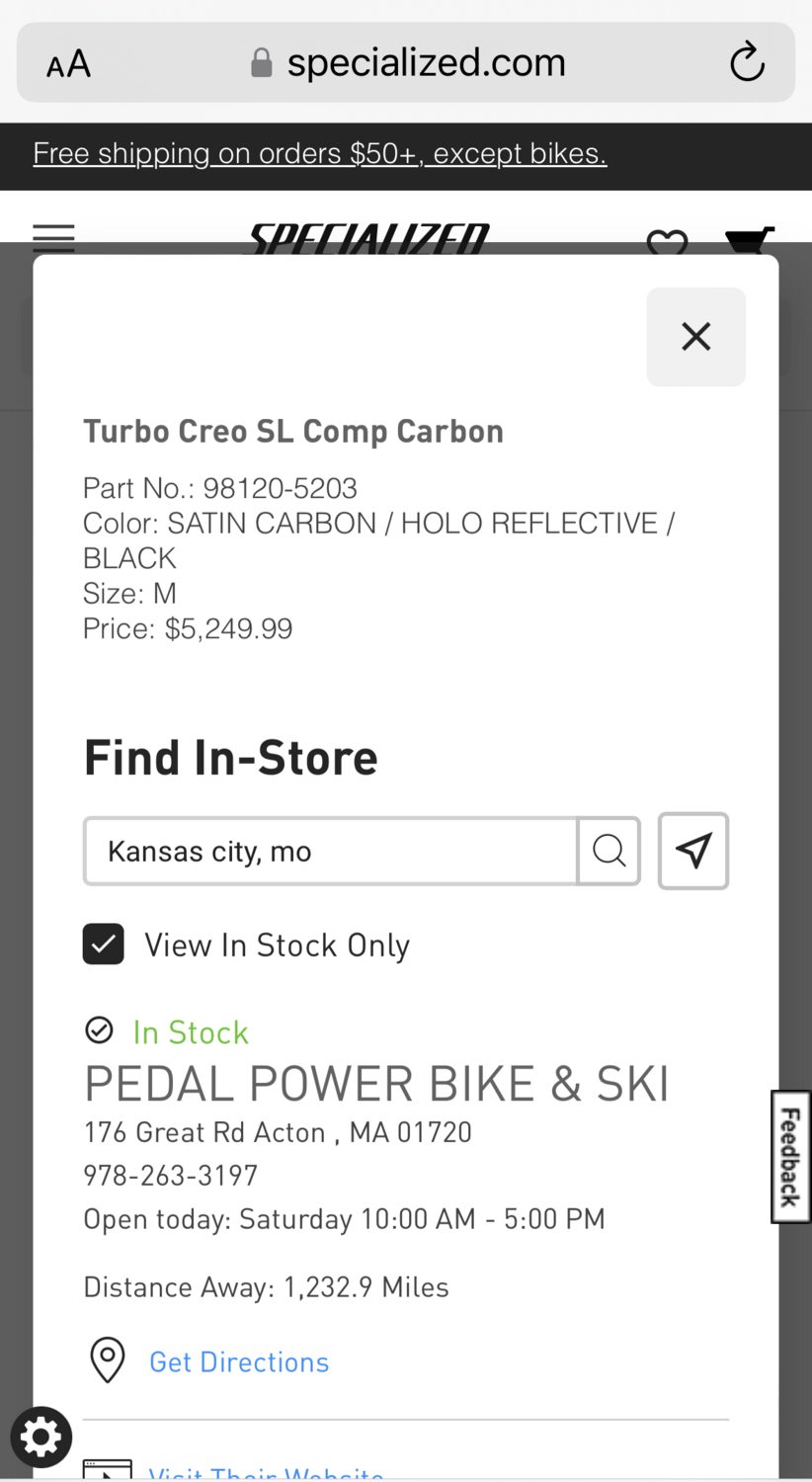Viewport: 812px width, 1482px height.
Task: Open the AA text size menu
Action: (68, 65)
